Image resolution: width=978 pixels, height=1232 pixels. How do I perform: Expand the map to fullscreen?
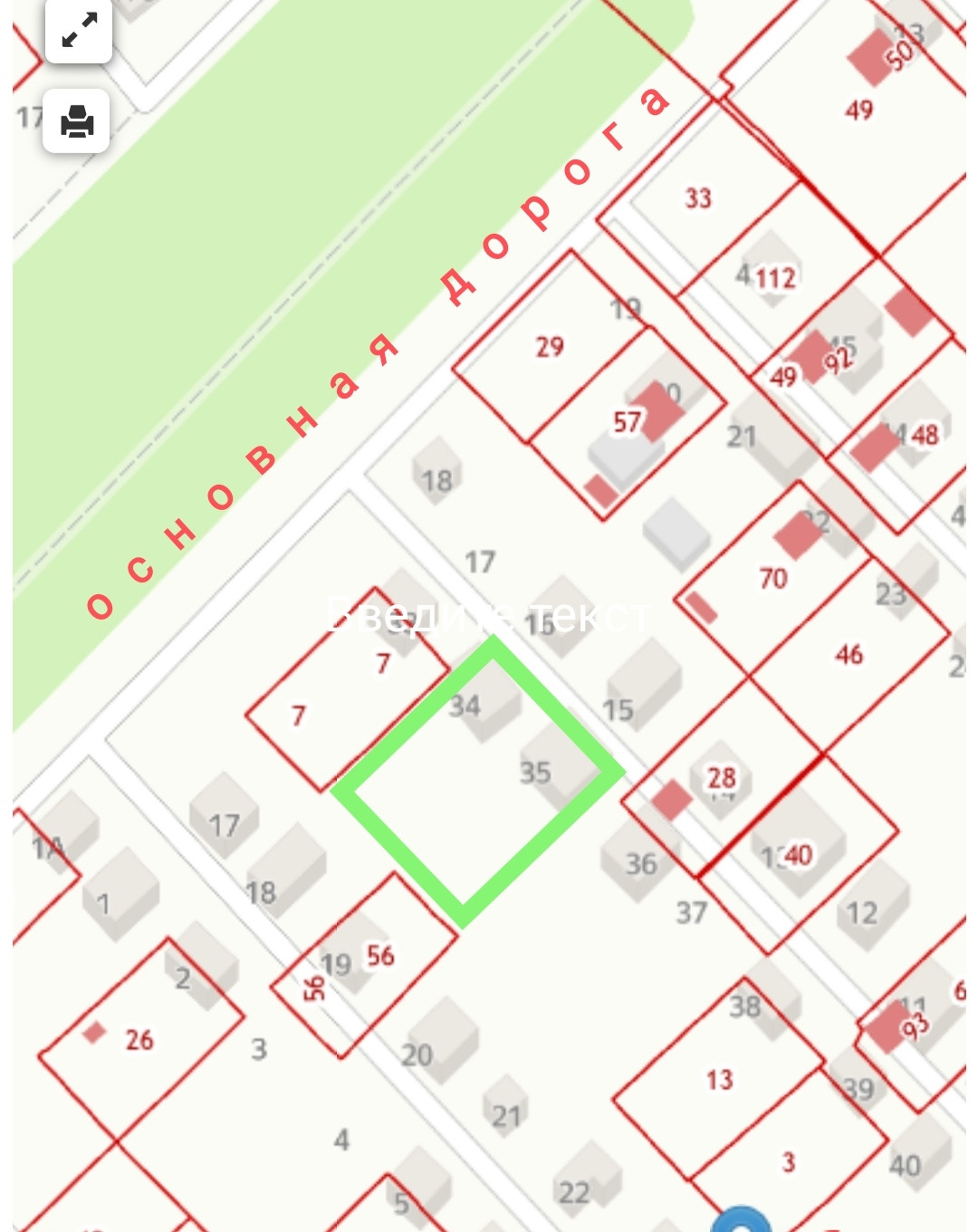point(79,31)
